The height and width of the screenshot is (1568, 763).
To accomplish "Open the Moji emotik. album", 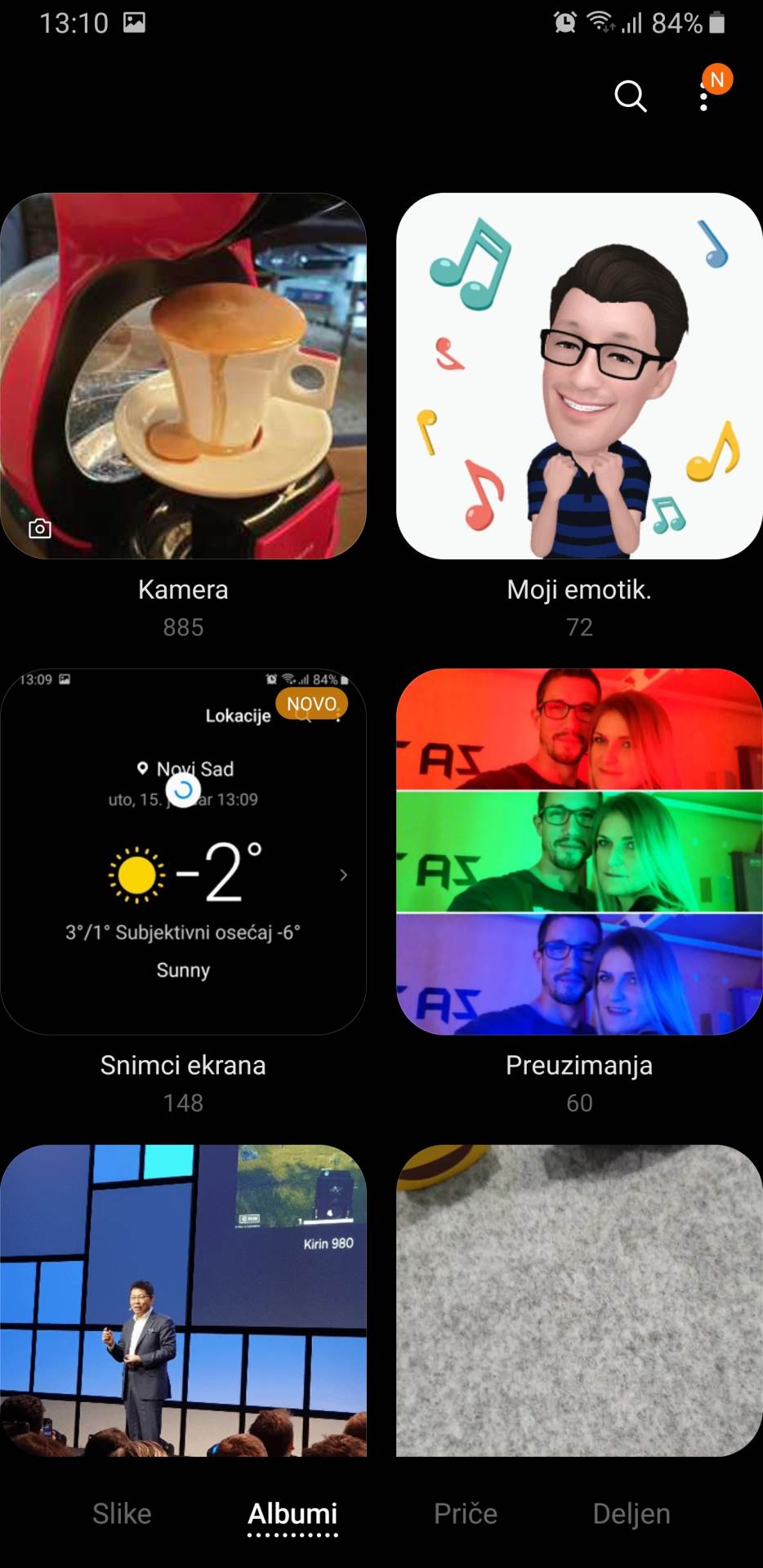I will click(579, 376).
